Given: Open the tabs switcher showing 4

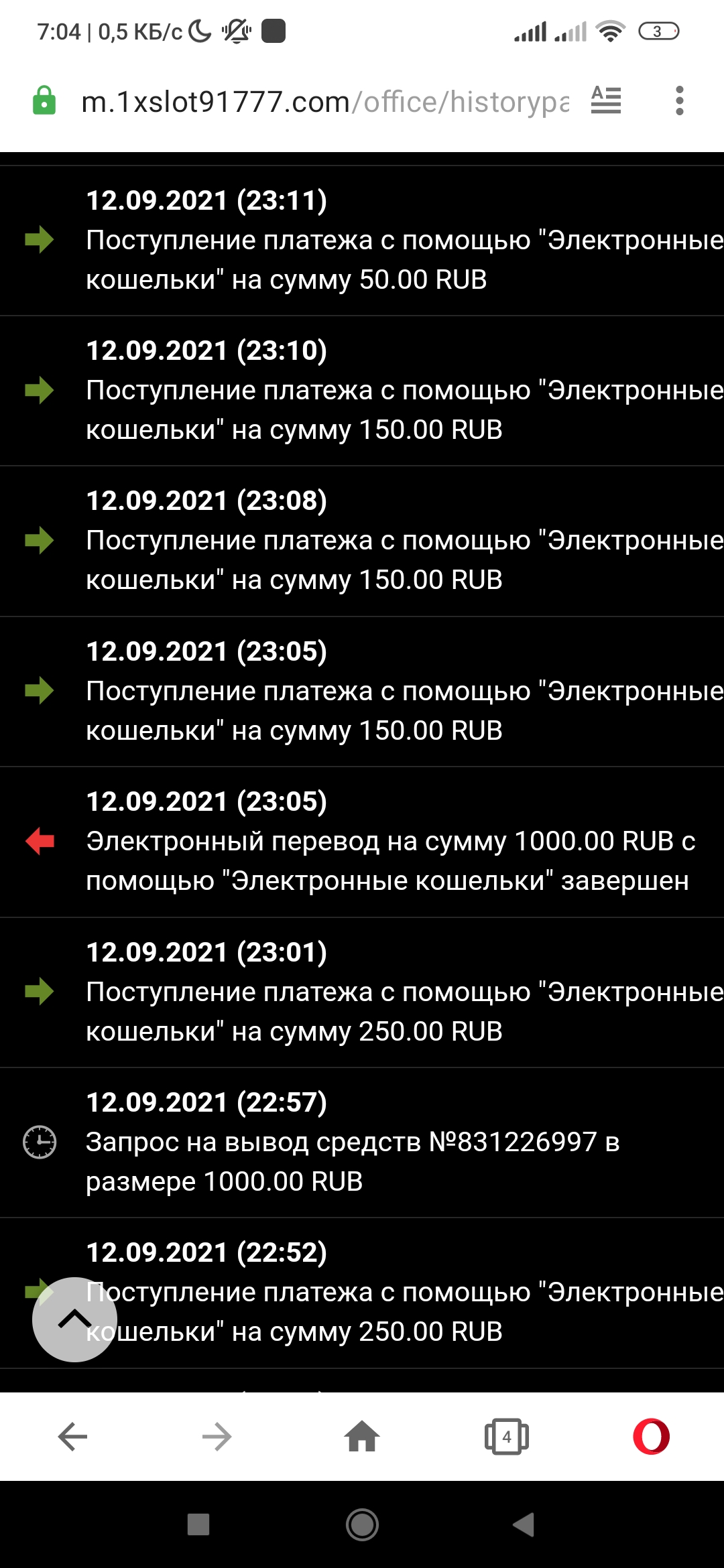Looking at the screenshot, I should click(x=507, y=1437).
